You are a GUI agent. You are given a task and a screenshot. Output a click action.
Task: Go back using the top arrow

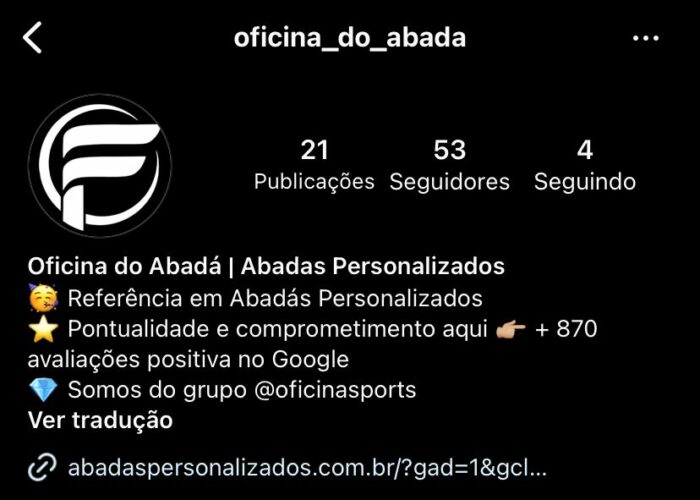tap(34, 39)
